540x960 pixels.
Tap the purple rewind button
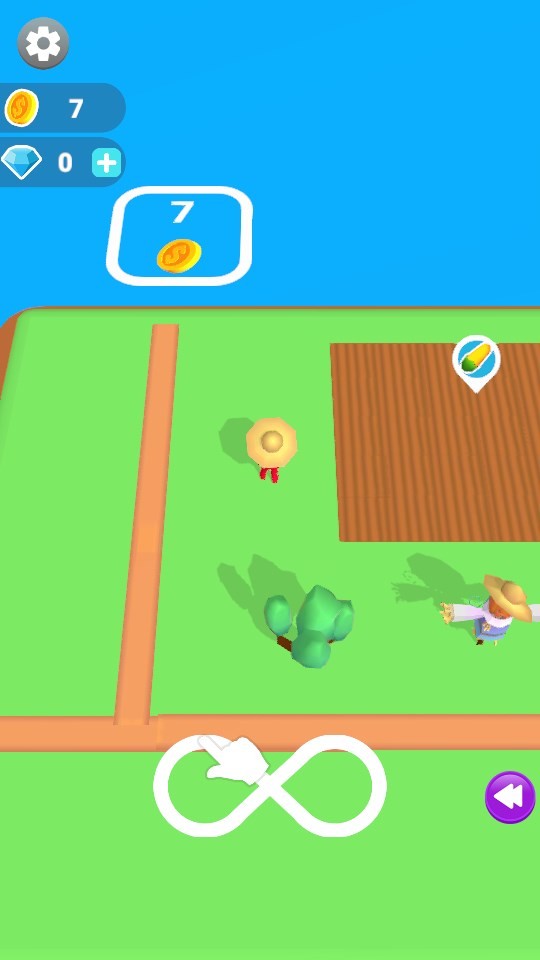(x=510, y=797)
